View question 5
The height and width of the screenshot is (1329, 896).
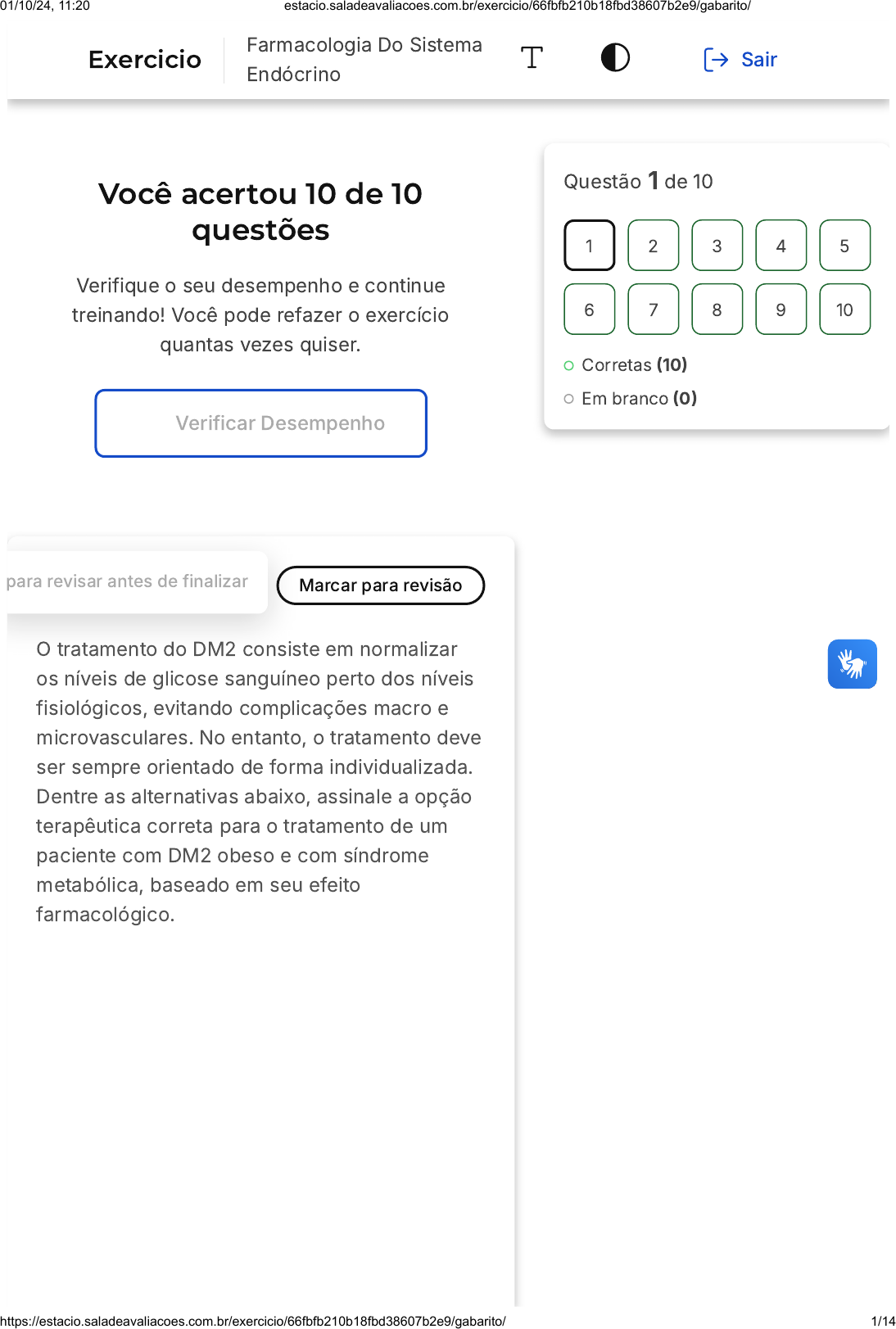point(844,246)
